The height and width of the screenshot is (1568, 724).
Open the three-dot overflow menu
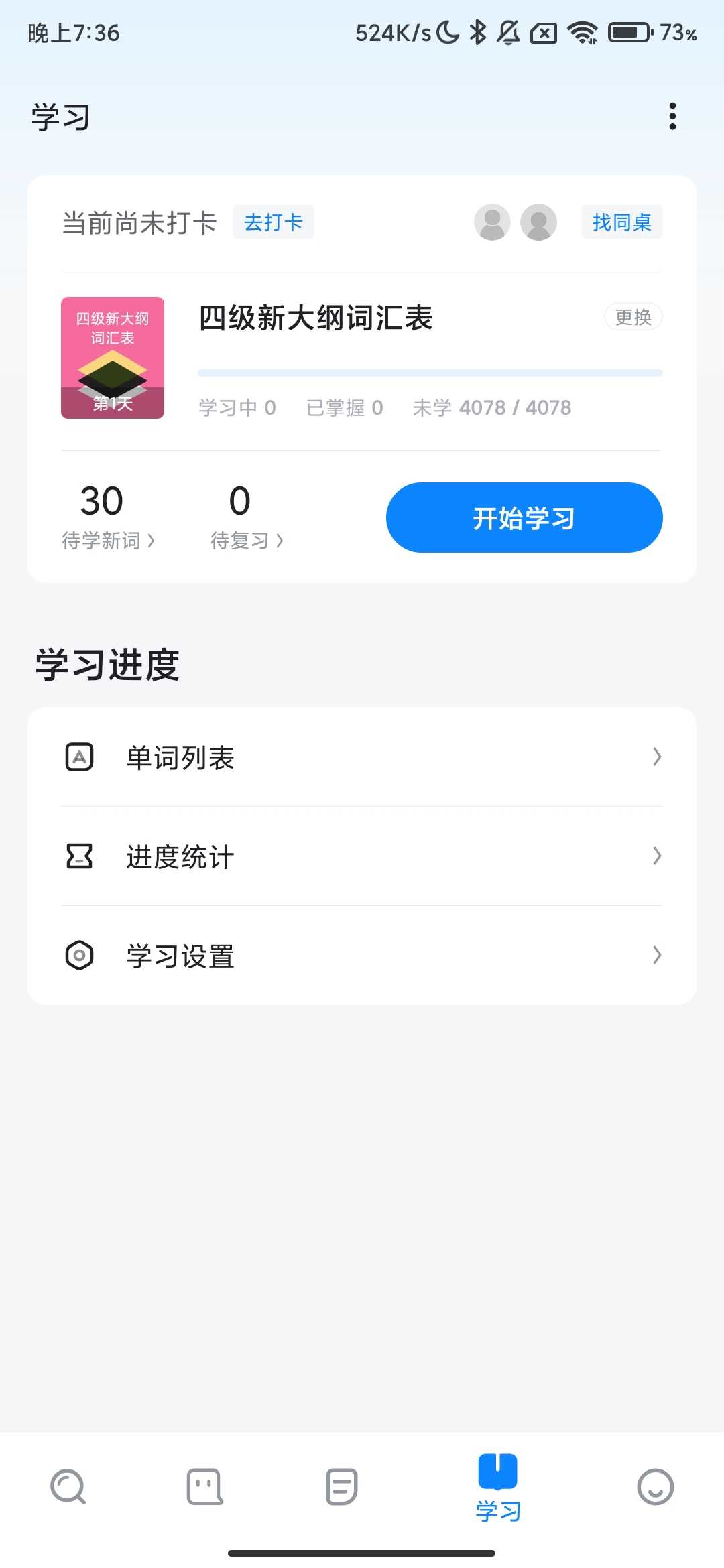pos(672,117)
